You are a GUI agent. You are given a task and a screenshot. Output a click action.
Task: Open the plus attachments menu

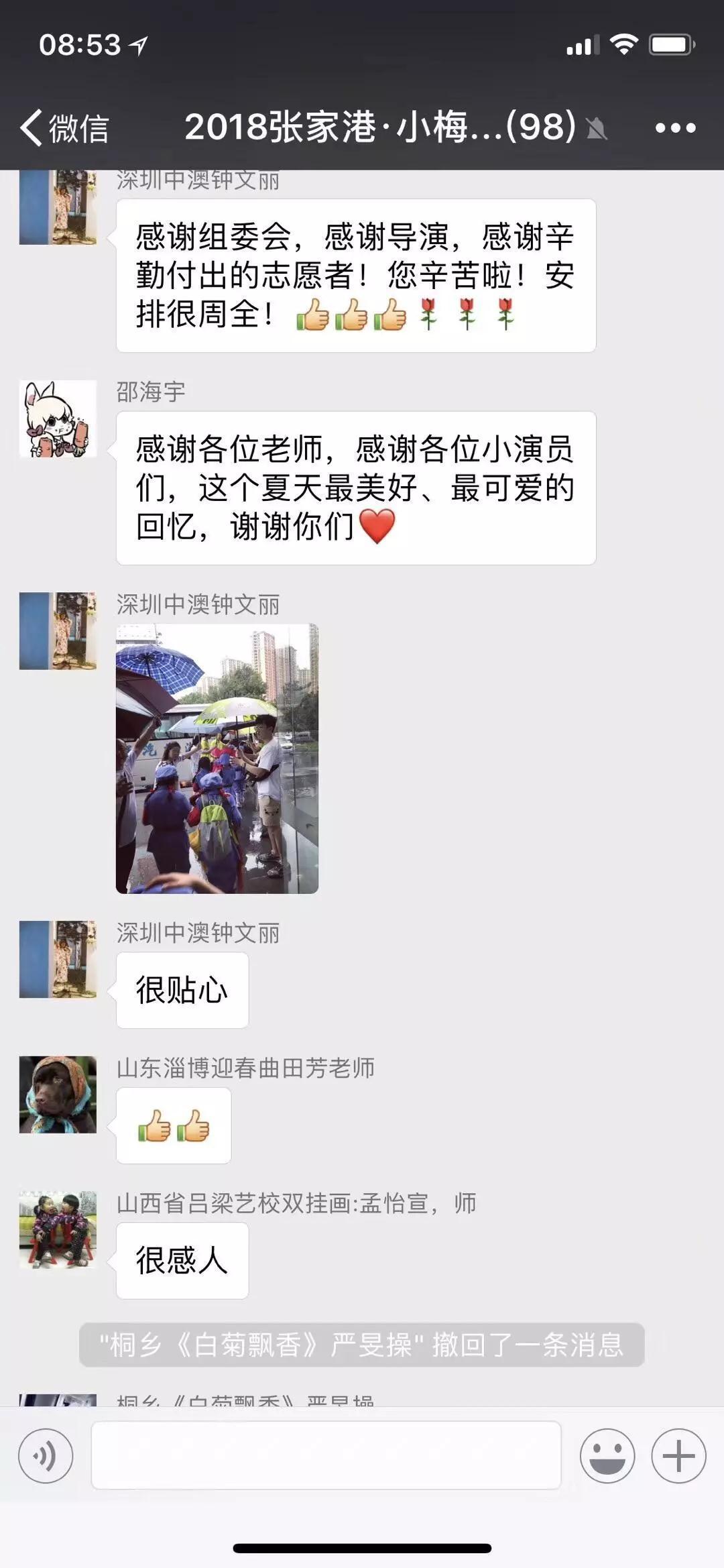(x=678, y=1455)
